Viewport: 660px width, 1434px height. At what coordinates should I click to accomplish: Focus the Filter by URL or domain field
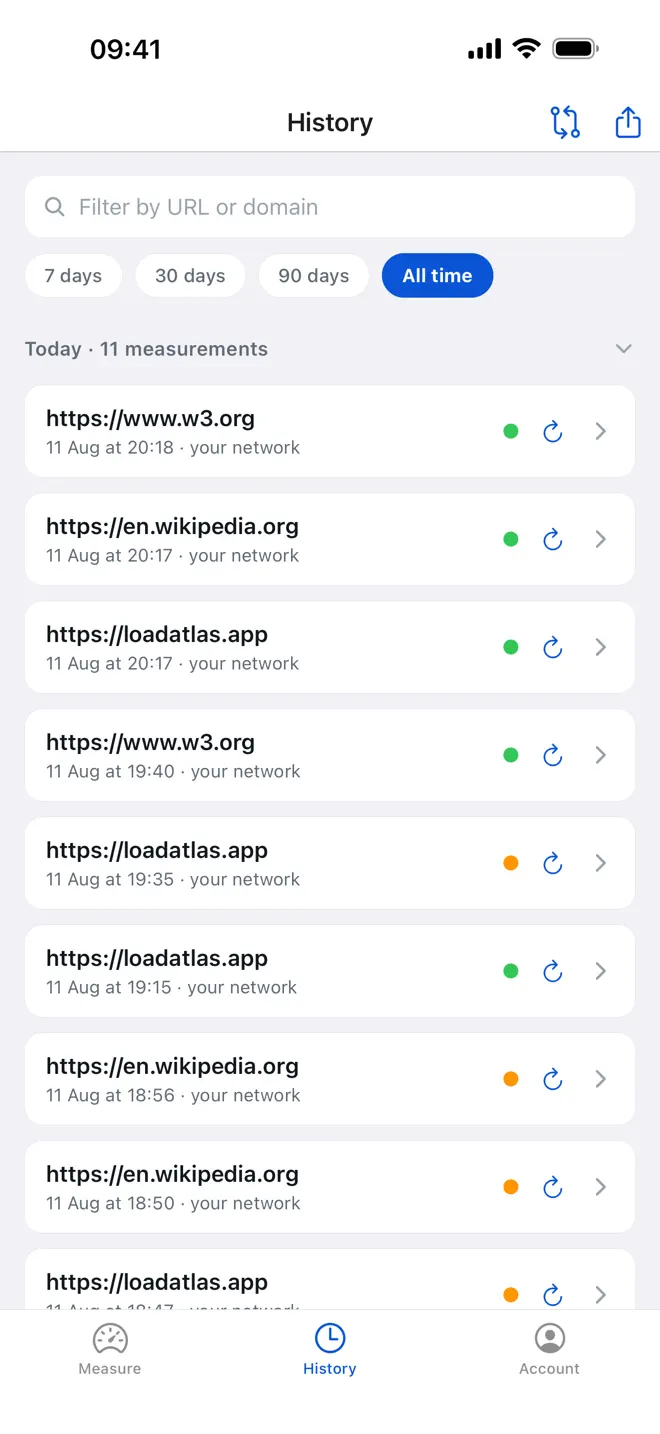point(330,207)
